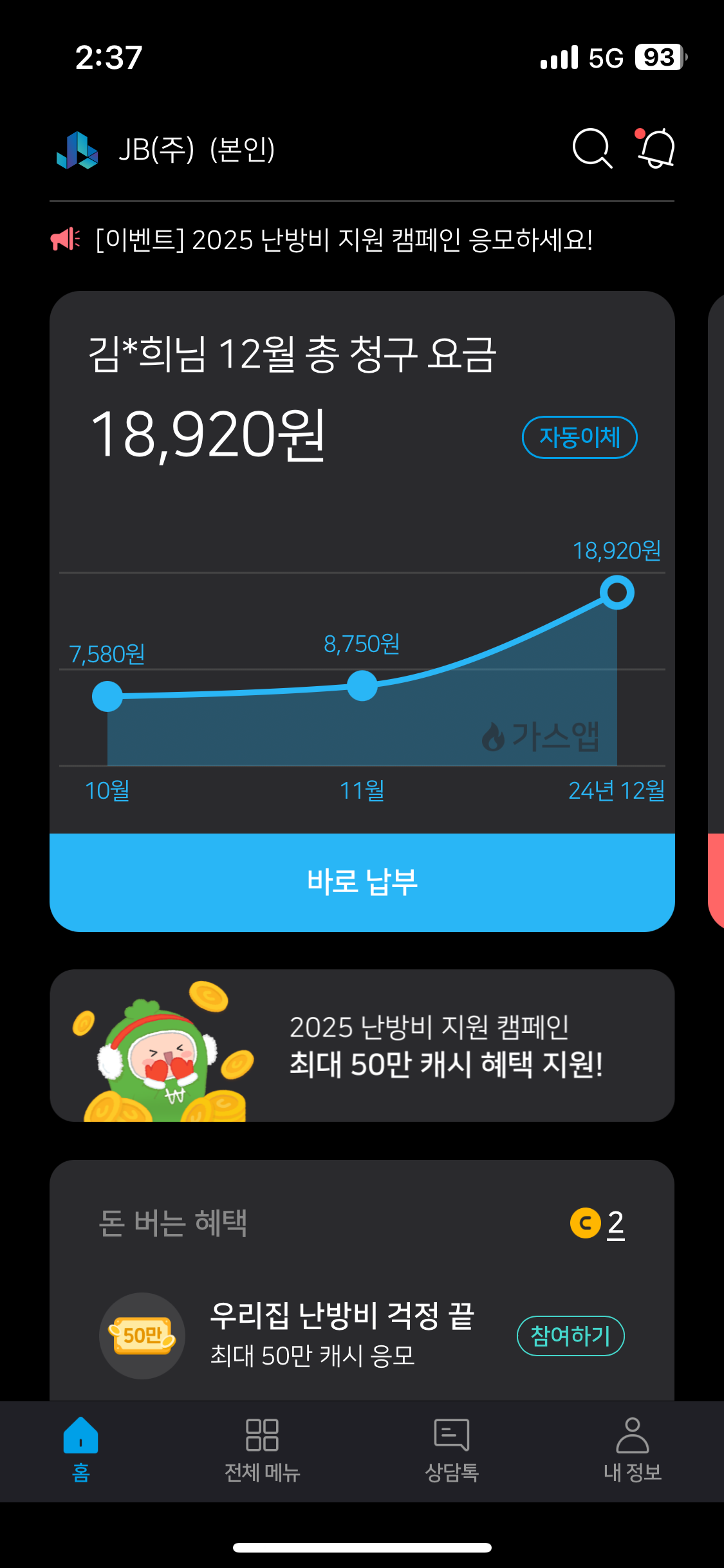Switch to the 상담톡 tab
Viewport: 724px width, 1568px height.
452,1450
